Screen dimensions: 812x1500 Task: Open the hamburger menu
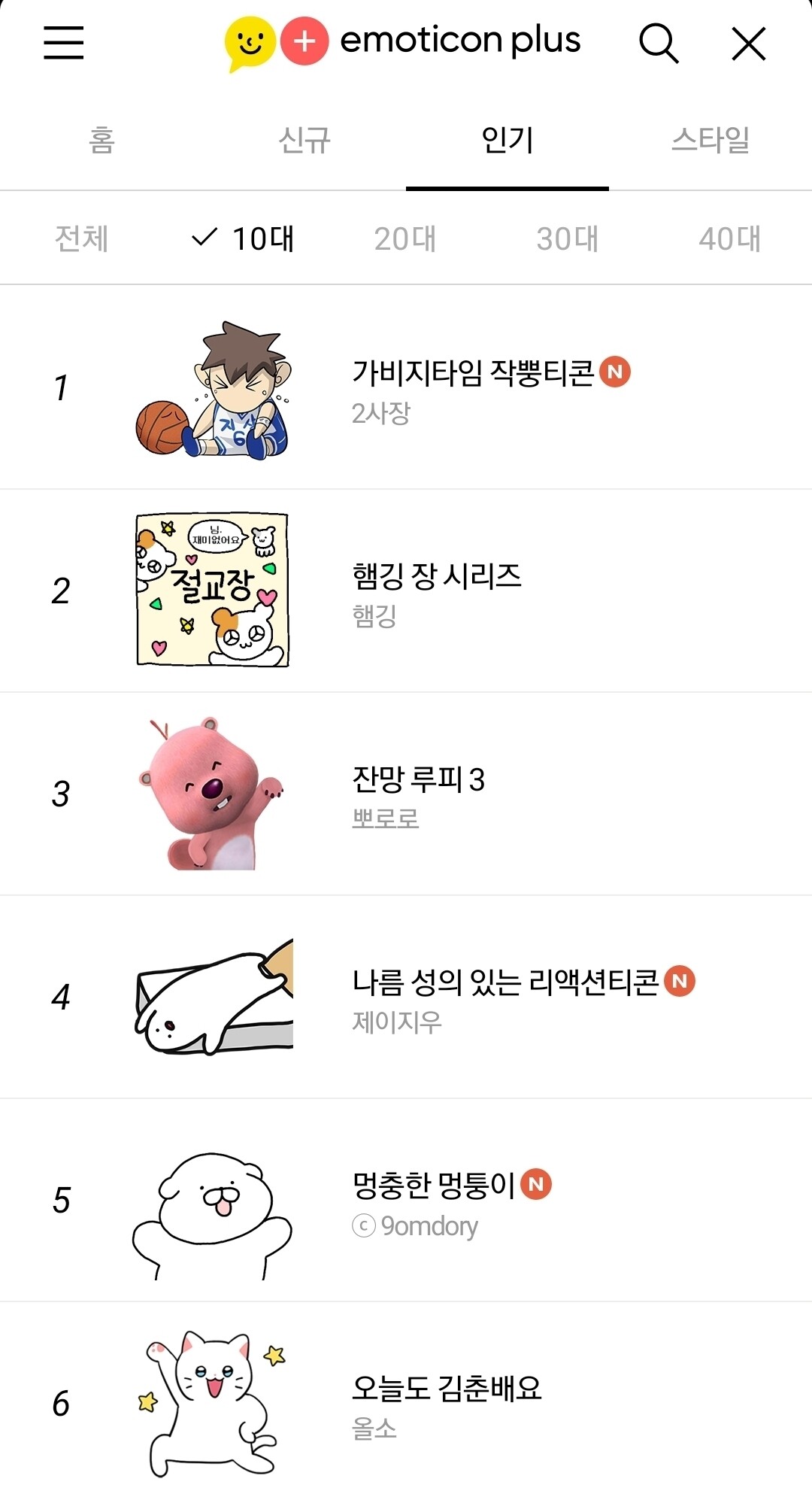[x=64, y=42]
